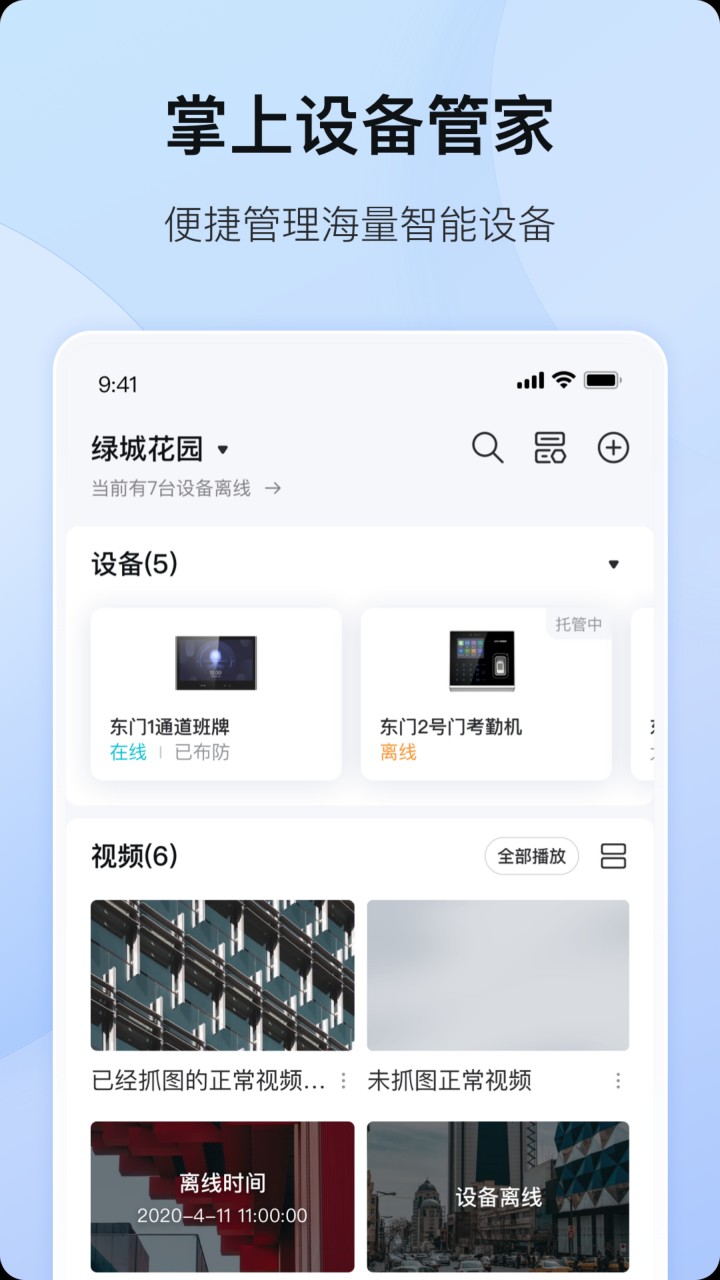Tap the device management icon next to search
Viewport: 720px width, 1280px height.
click(550, 448)
